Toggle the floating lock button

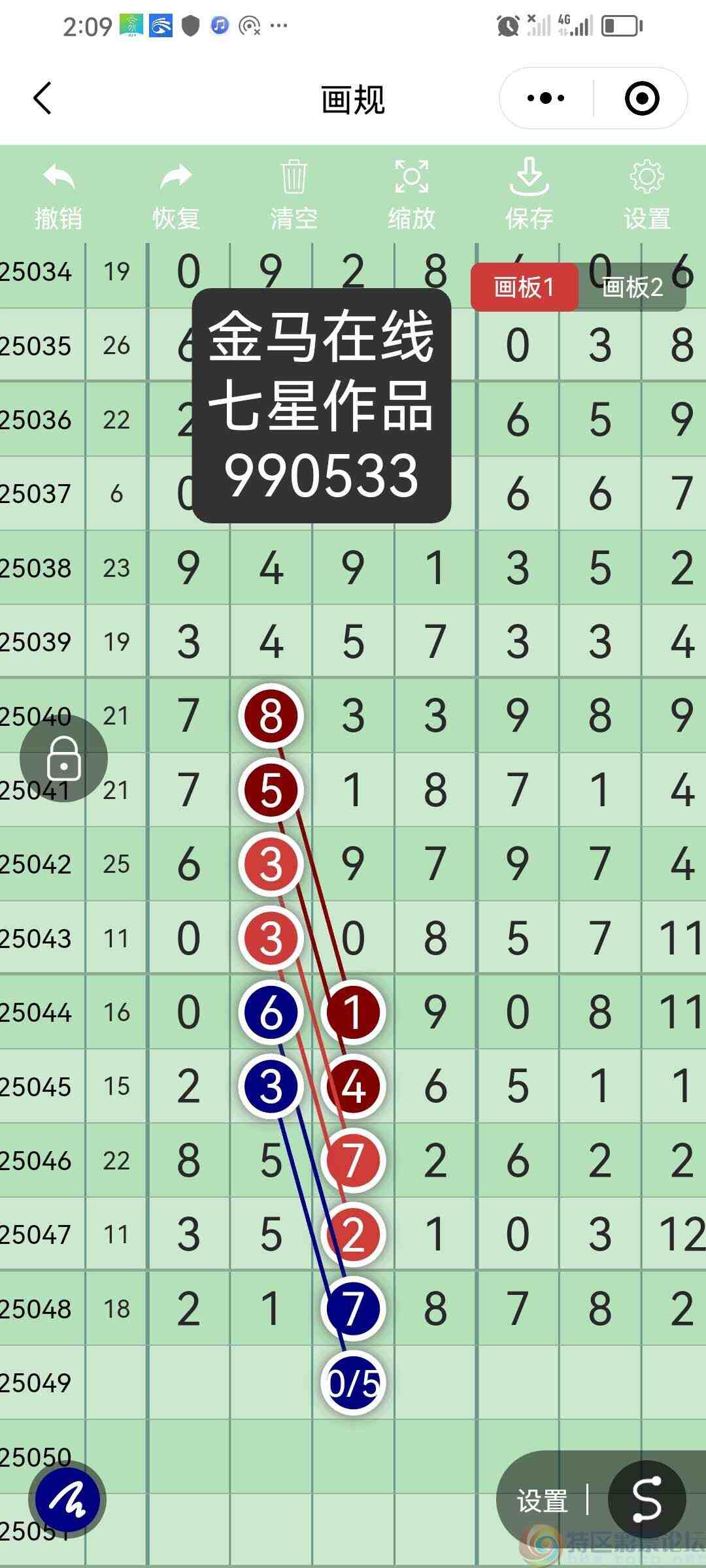pos(63,759)
